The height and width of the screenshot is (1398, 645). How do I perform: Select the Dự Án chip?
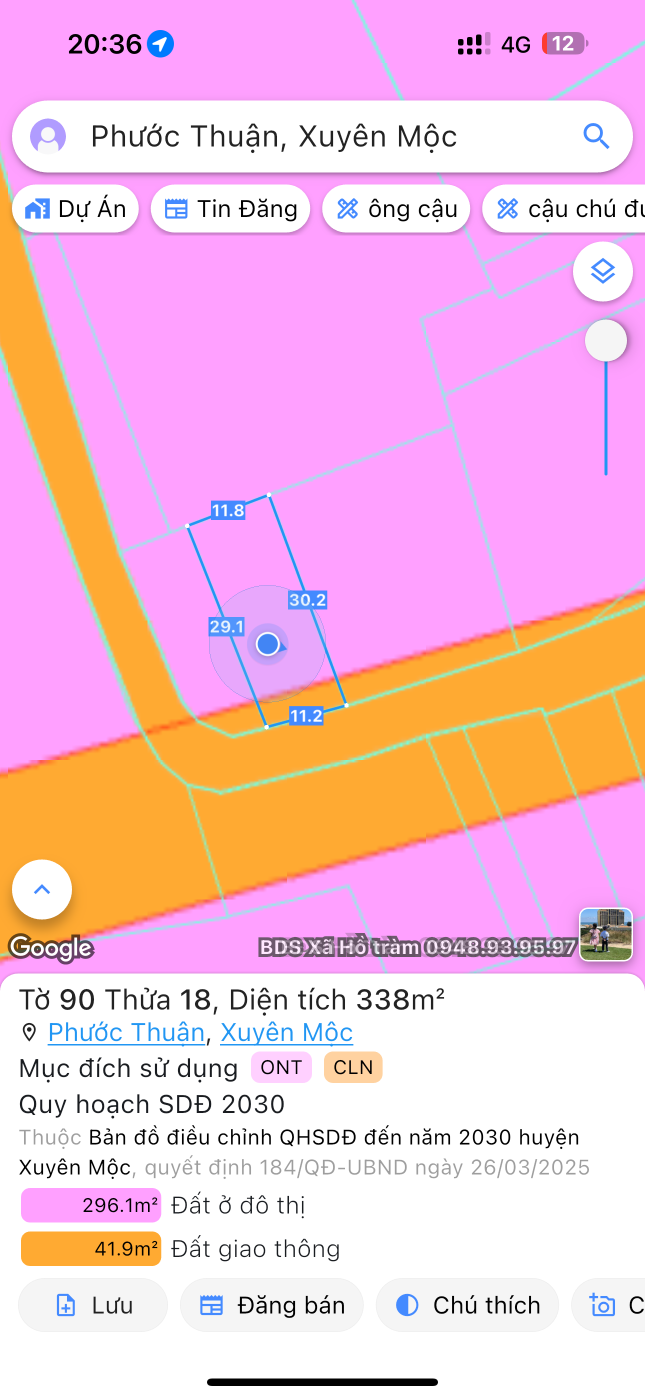[x=76, y=209]
